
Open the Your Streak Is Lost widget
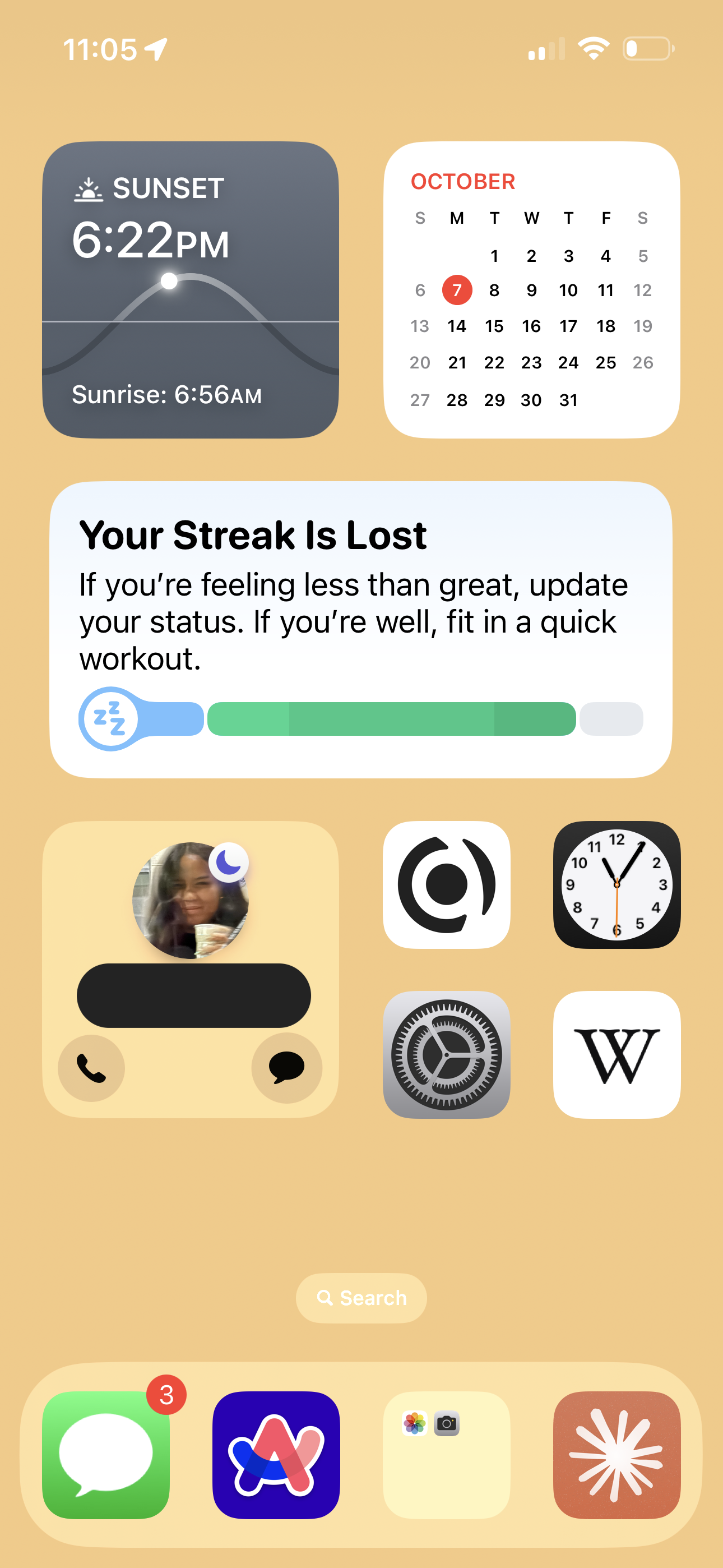click(x=361, y=629)
